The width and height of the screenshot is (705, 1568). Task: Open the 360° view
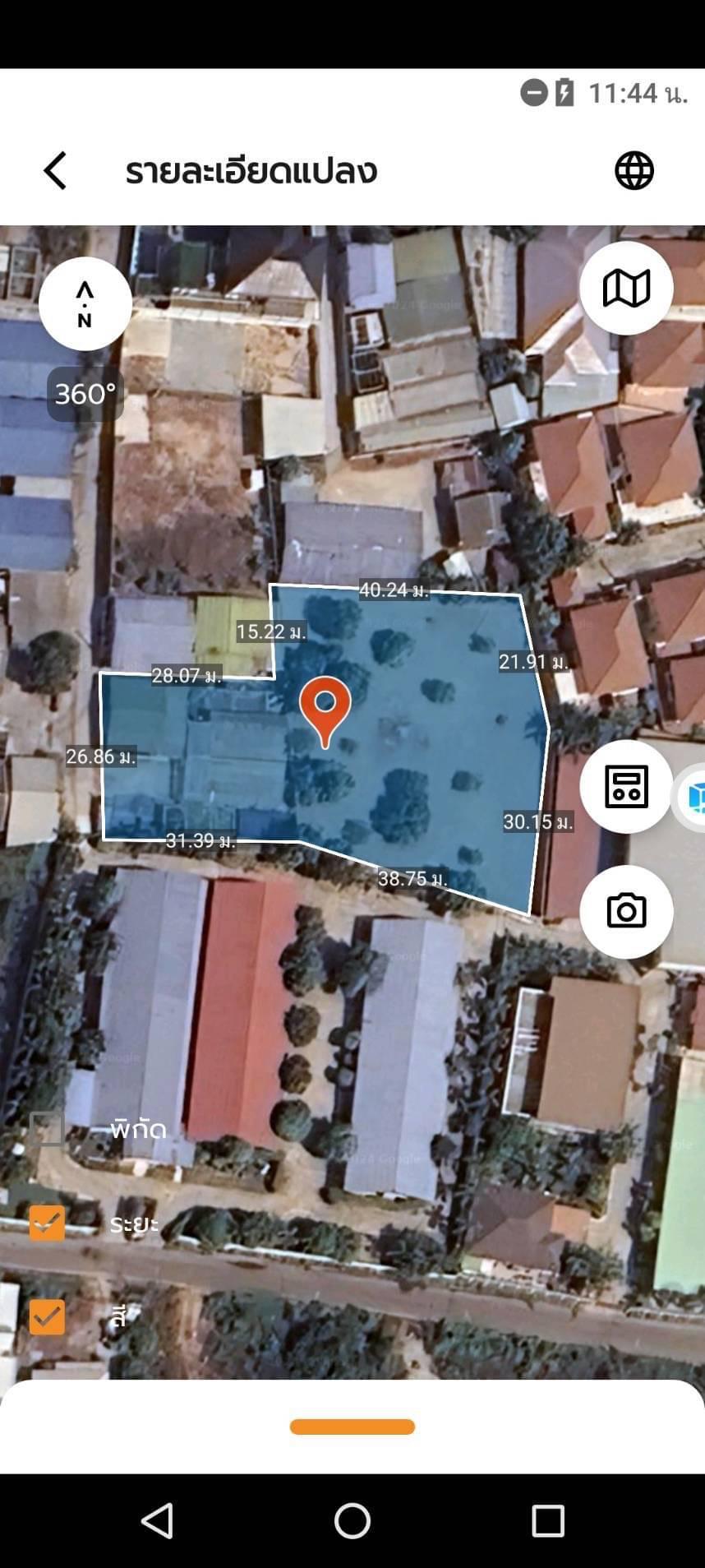pos(85,394)
